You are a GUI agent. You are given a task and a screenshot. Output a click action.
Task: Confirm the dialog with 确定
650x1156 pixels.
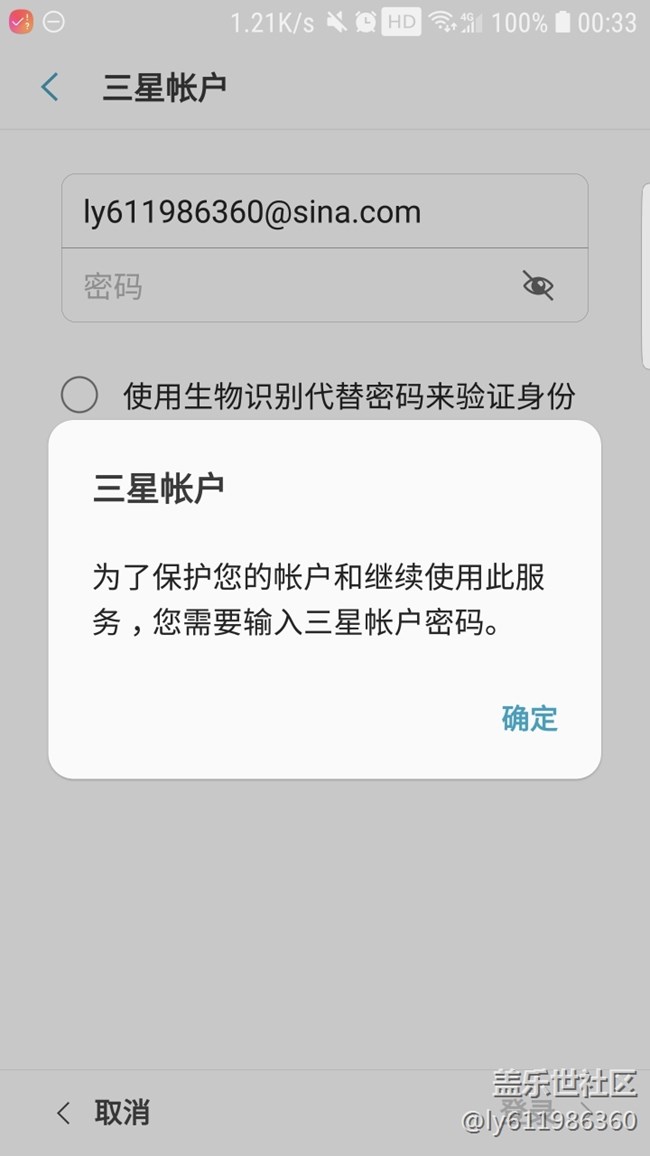click(529, 718)
